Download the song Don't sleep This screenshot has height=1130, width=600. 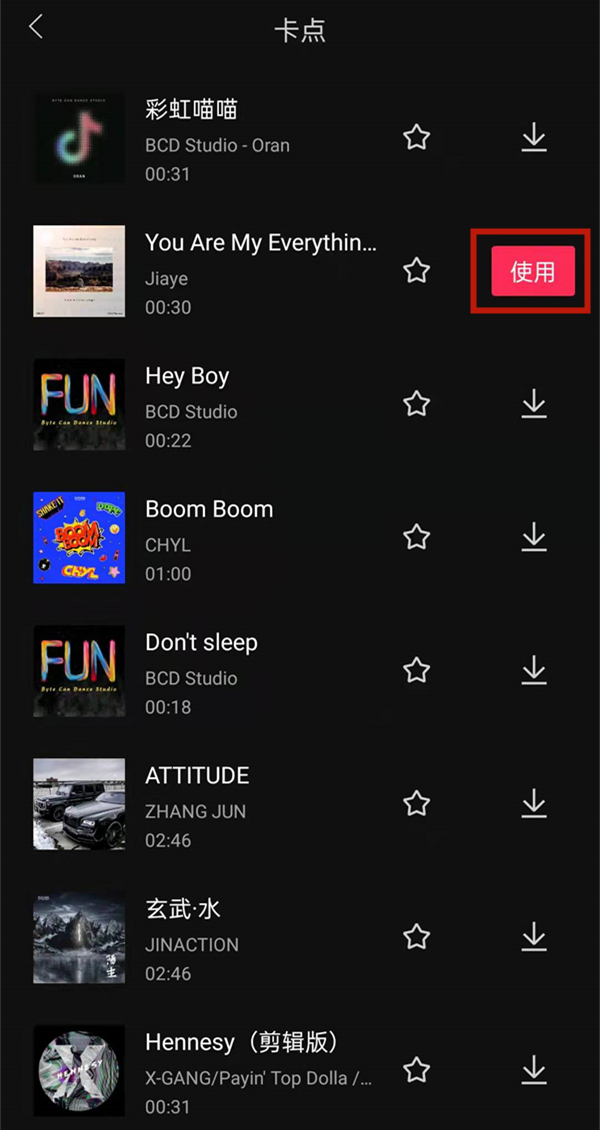tap(534, 670)
